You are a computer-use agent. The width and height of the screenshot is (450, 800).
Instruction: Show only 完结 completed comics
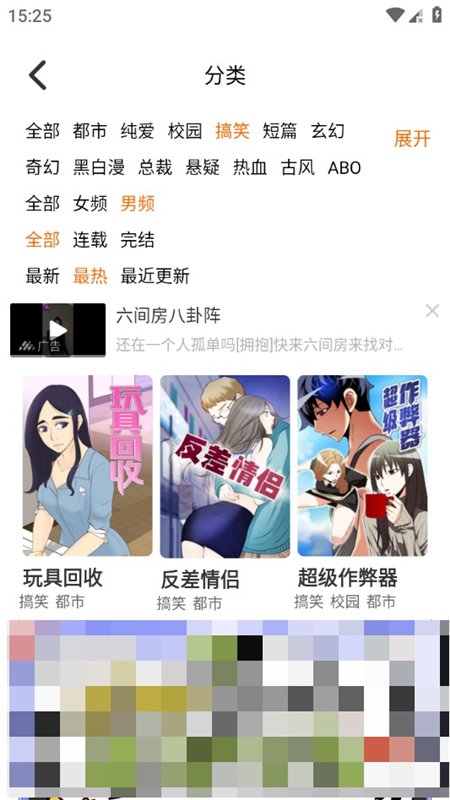[x=137, y=240]
